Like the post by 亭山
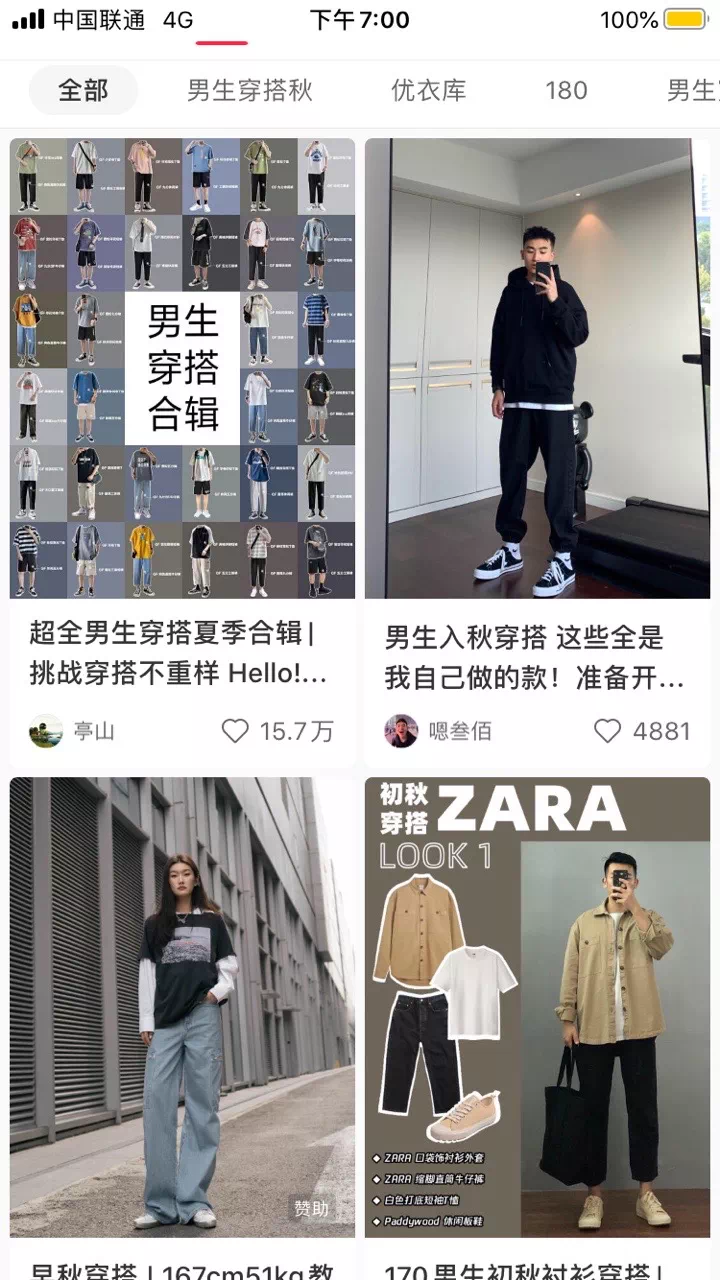 click(x=236, y=731)
